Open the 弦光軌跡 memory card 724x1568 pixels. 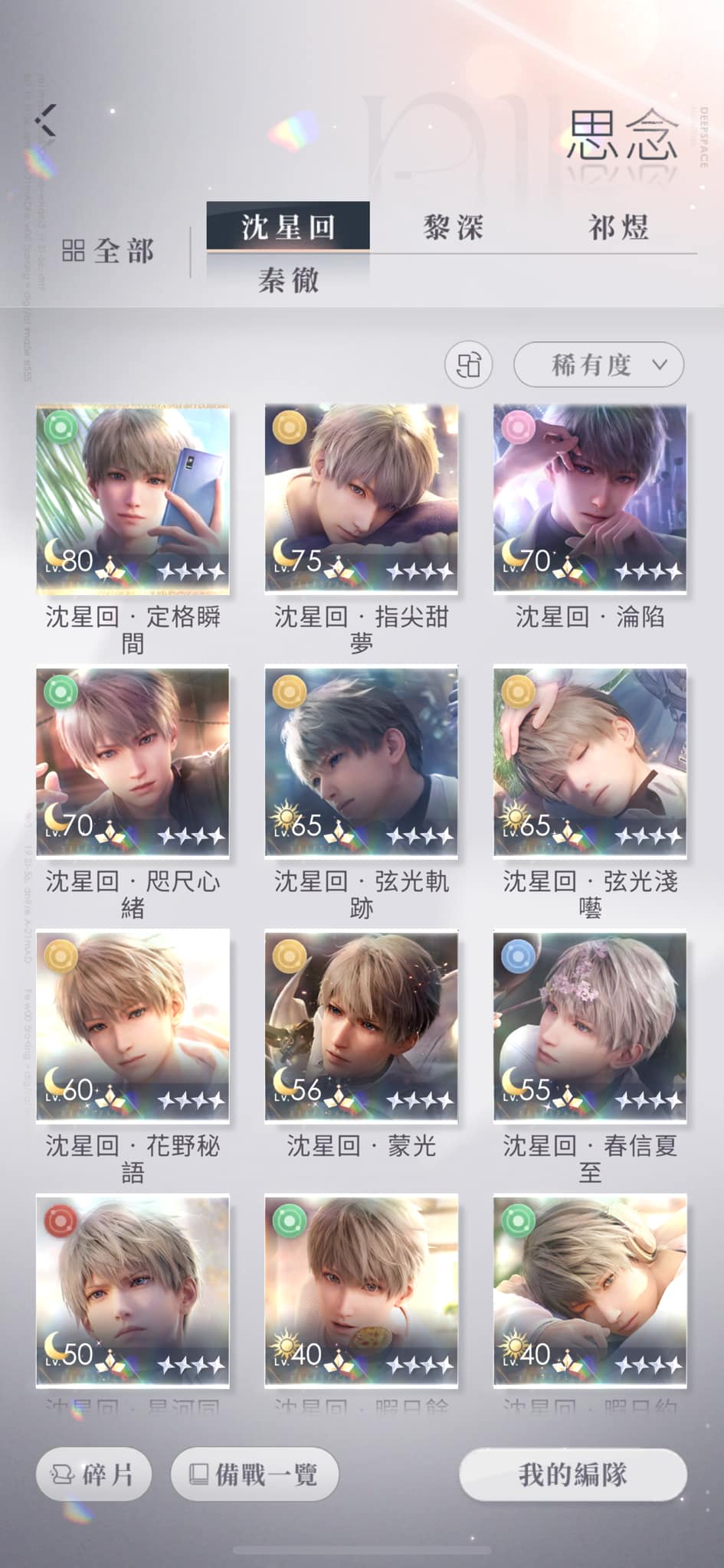[361, 763]
